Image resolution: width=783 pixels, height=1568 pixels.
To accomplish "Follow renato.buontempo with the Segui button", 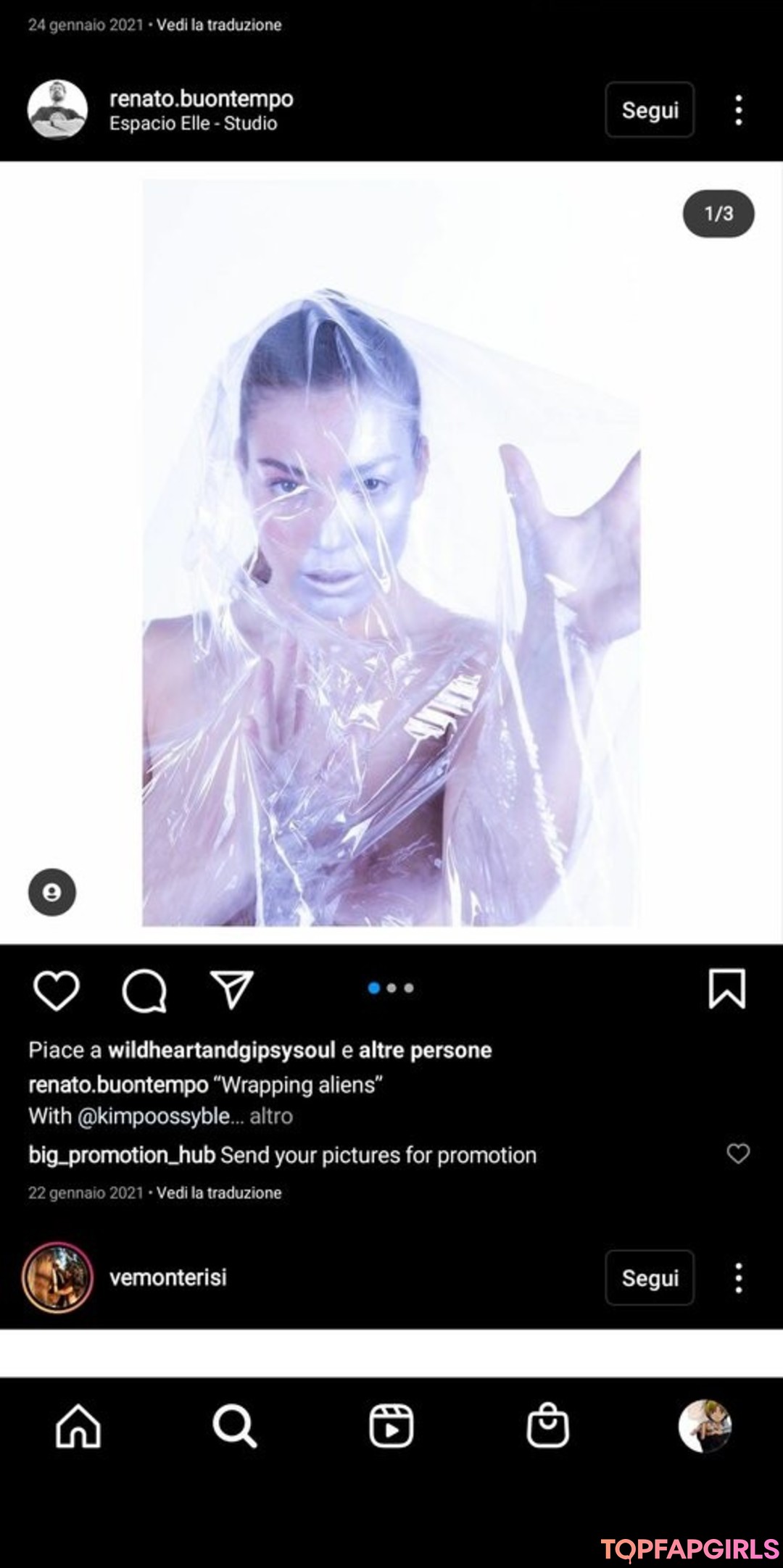I will (650, 109).
